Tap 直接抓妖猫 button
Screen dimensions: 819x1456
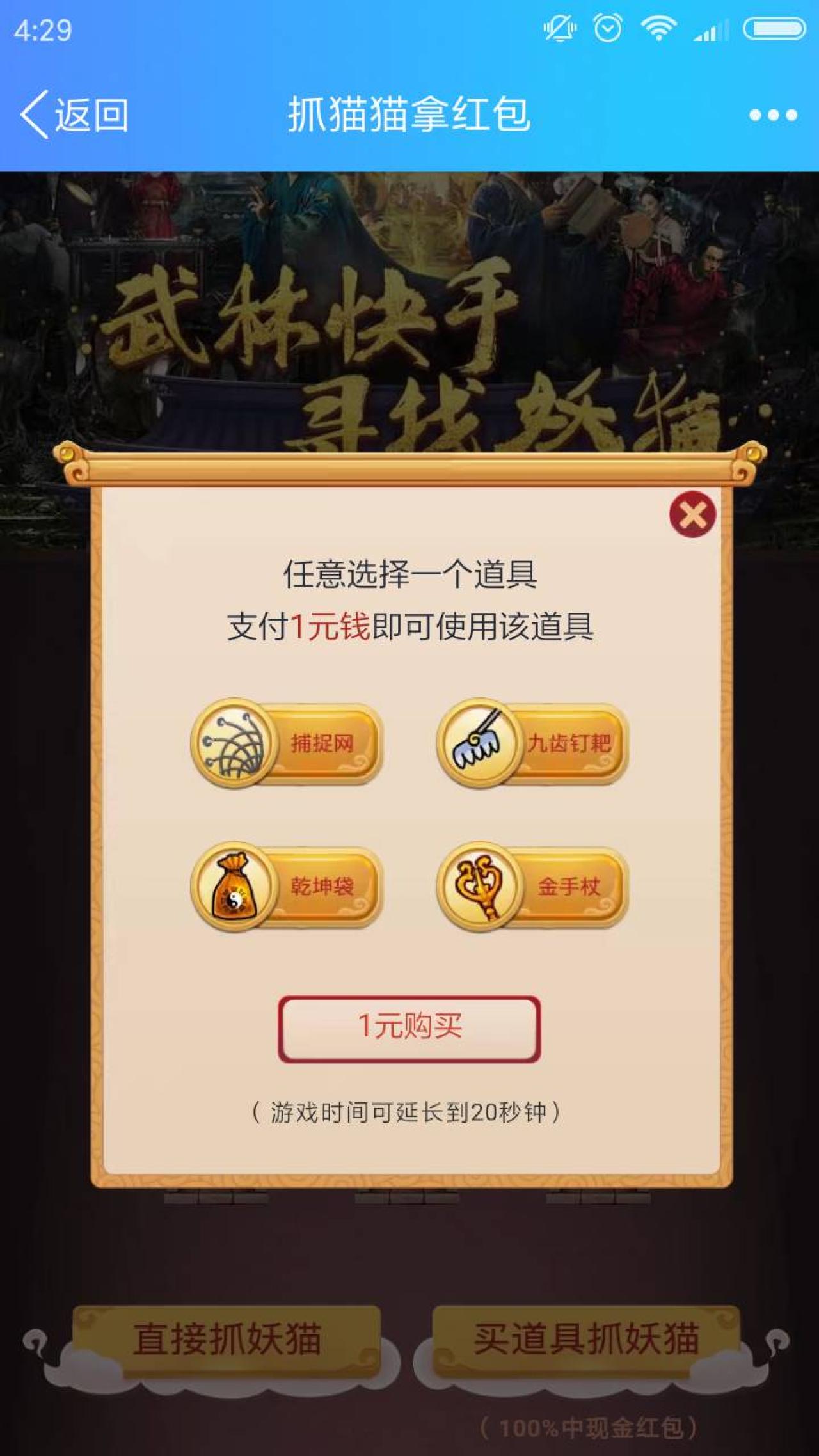point(227,1340)
